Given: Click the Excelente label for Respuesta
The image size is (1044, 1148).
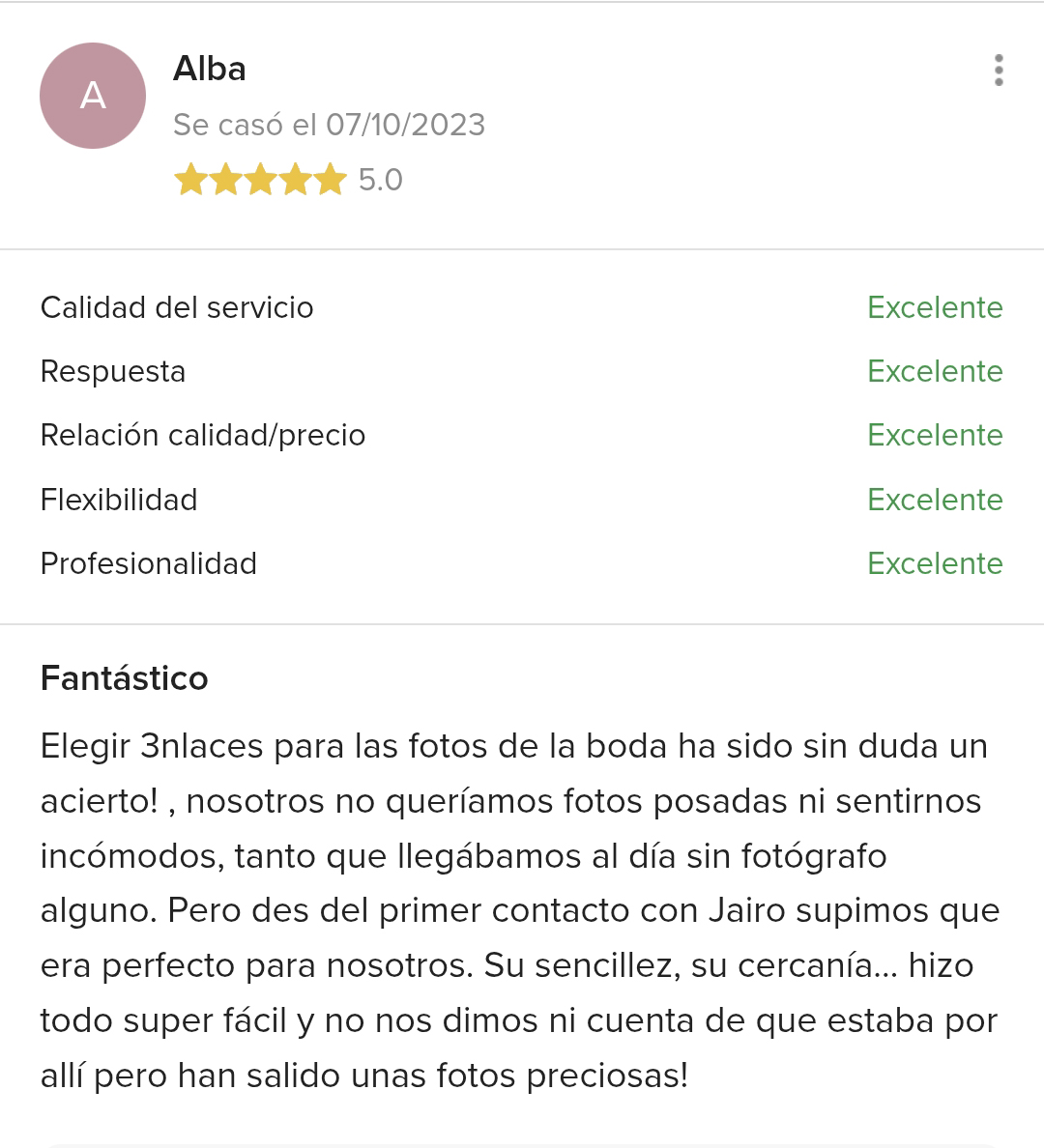Looking at the screenshot, I should [934, 371].
